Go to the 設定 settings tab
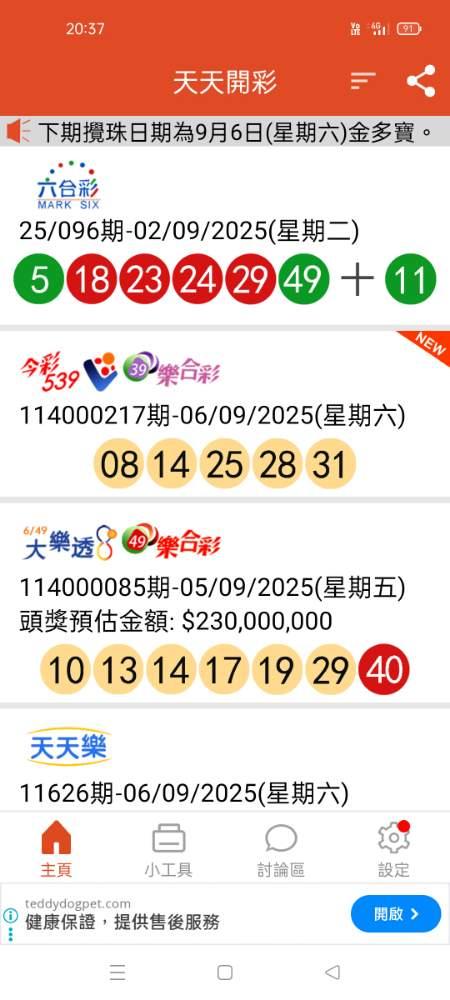 click(x=393, y=849)
